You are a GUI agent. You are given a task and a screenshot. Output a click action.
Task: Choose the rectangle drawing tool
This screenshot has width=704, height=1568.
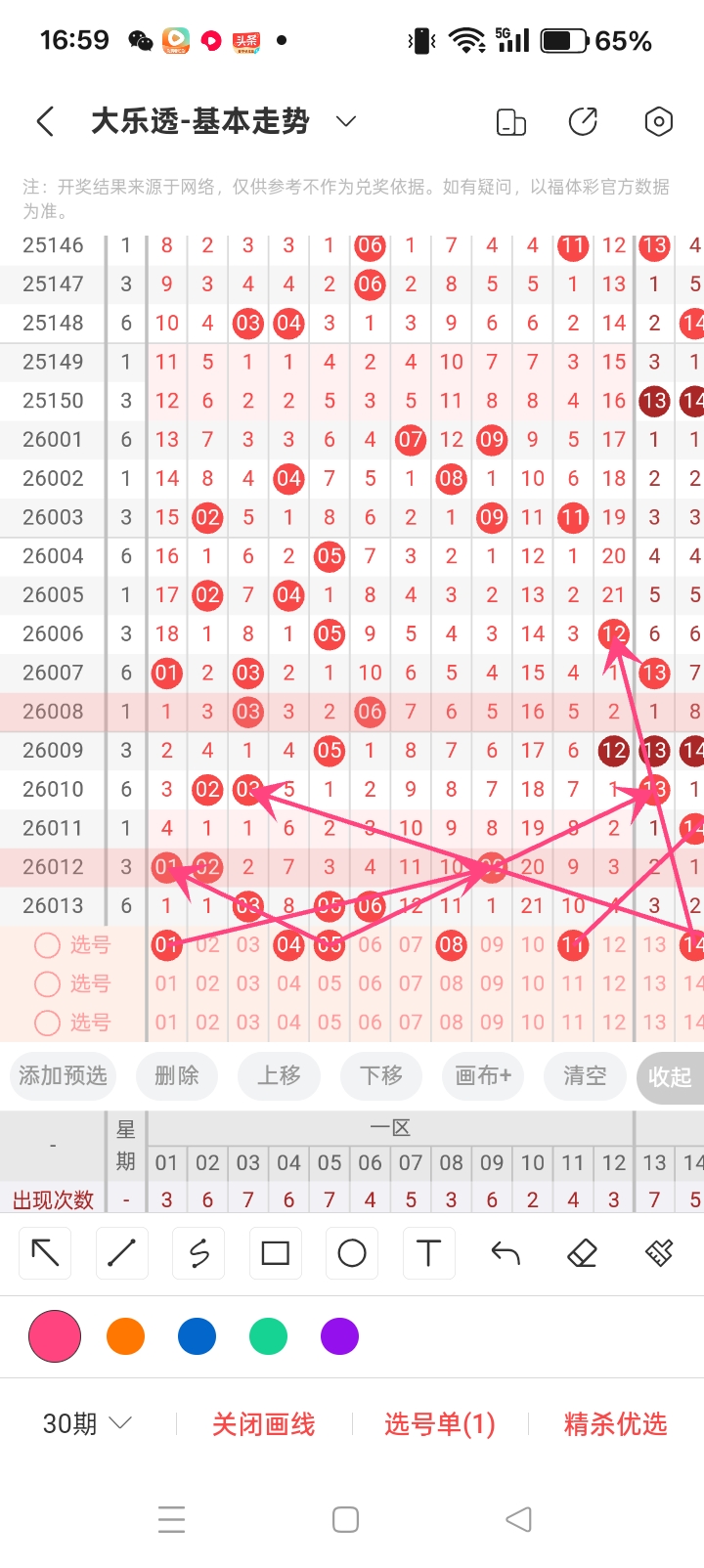(275, 1252)
